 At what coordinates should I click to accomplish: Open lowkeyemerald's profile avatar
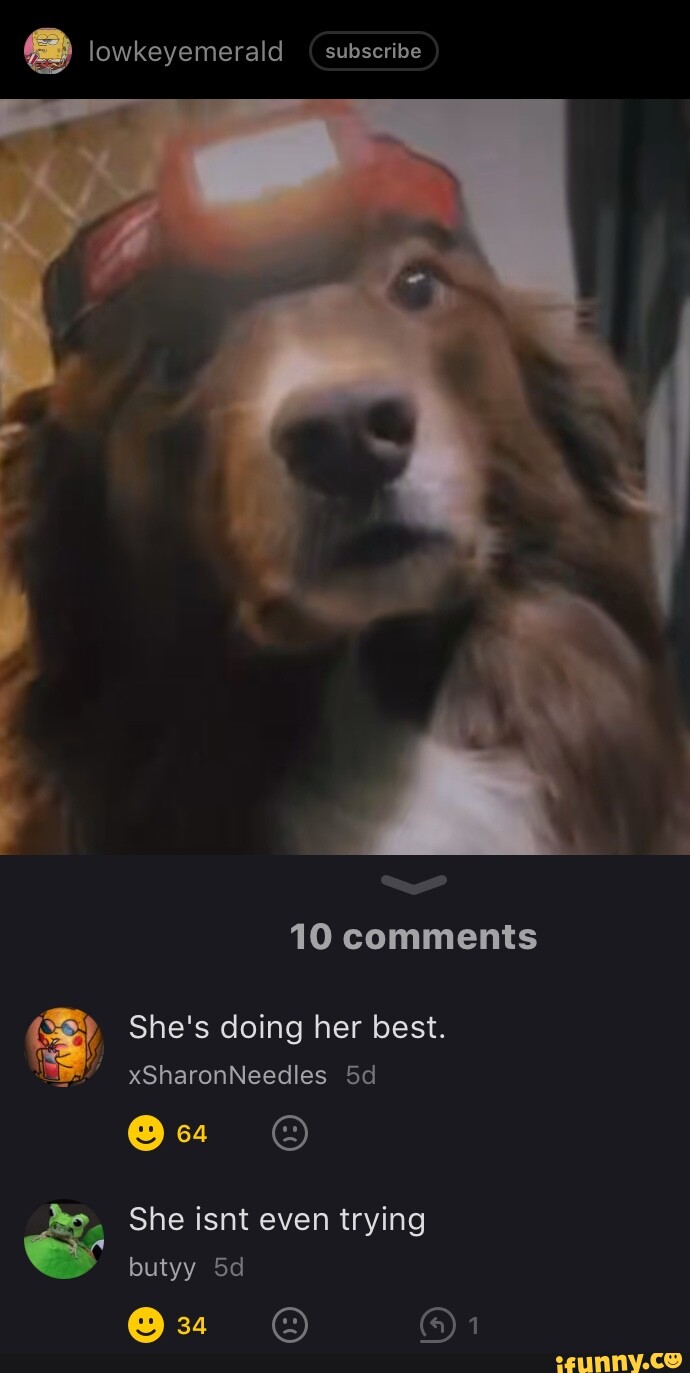pyautogui.click(x=48, y=51)
